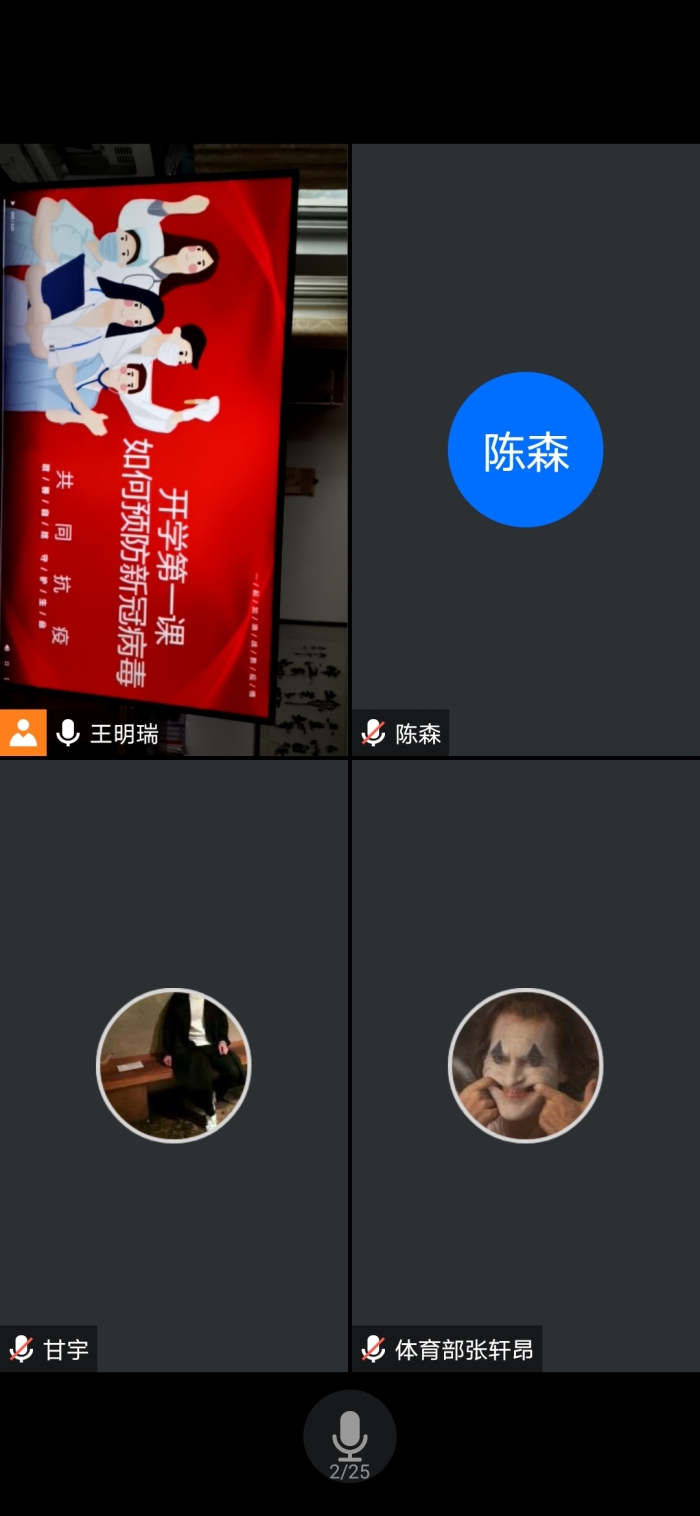The width and height of the screenshot is (700, 1516).
Task: Select 体育部张轩昂's participant tile
Action: click(525, 1065)
